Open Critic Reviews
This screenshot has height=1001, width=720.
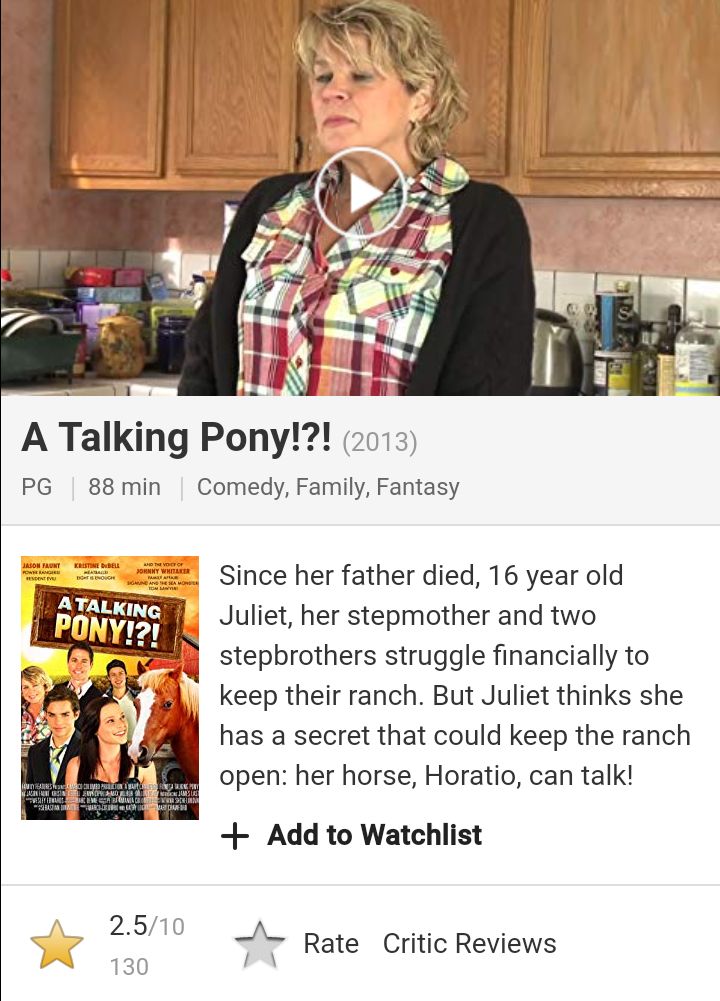click(x=469, y=943)
